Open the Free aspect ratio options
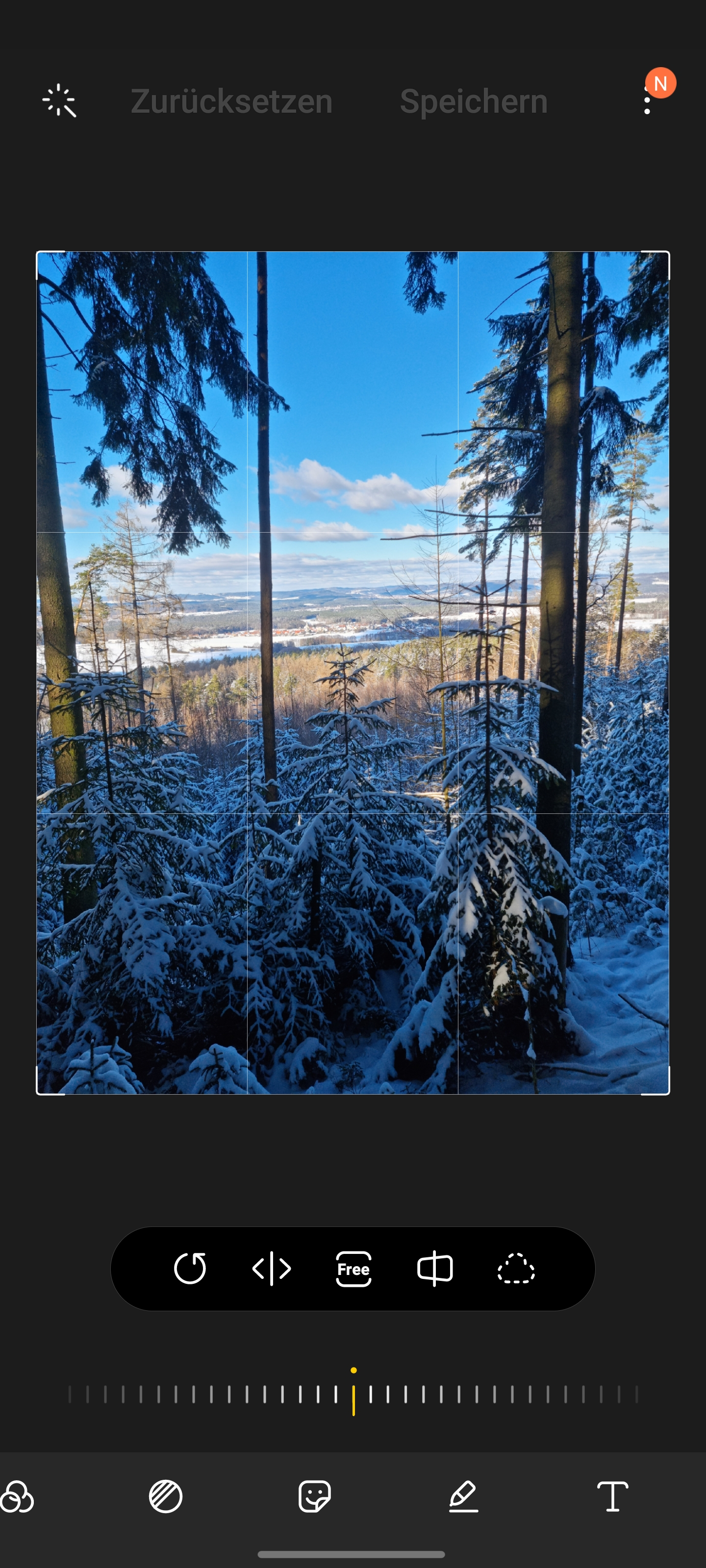 coord(353,1269)
